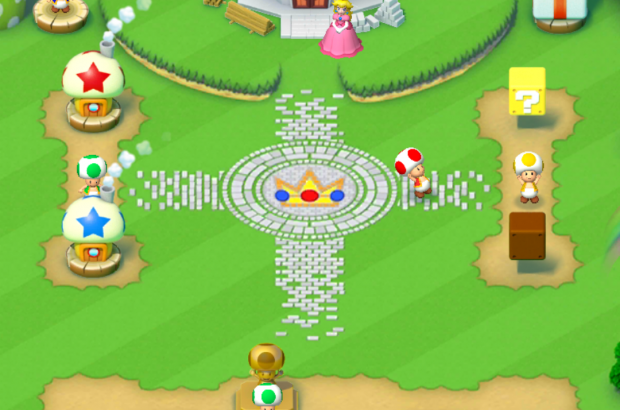
Task: Select the golden Toad statue
Action: click(x=266, y=362)
